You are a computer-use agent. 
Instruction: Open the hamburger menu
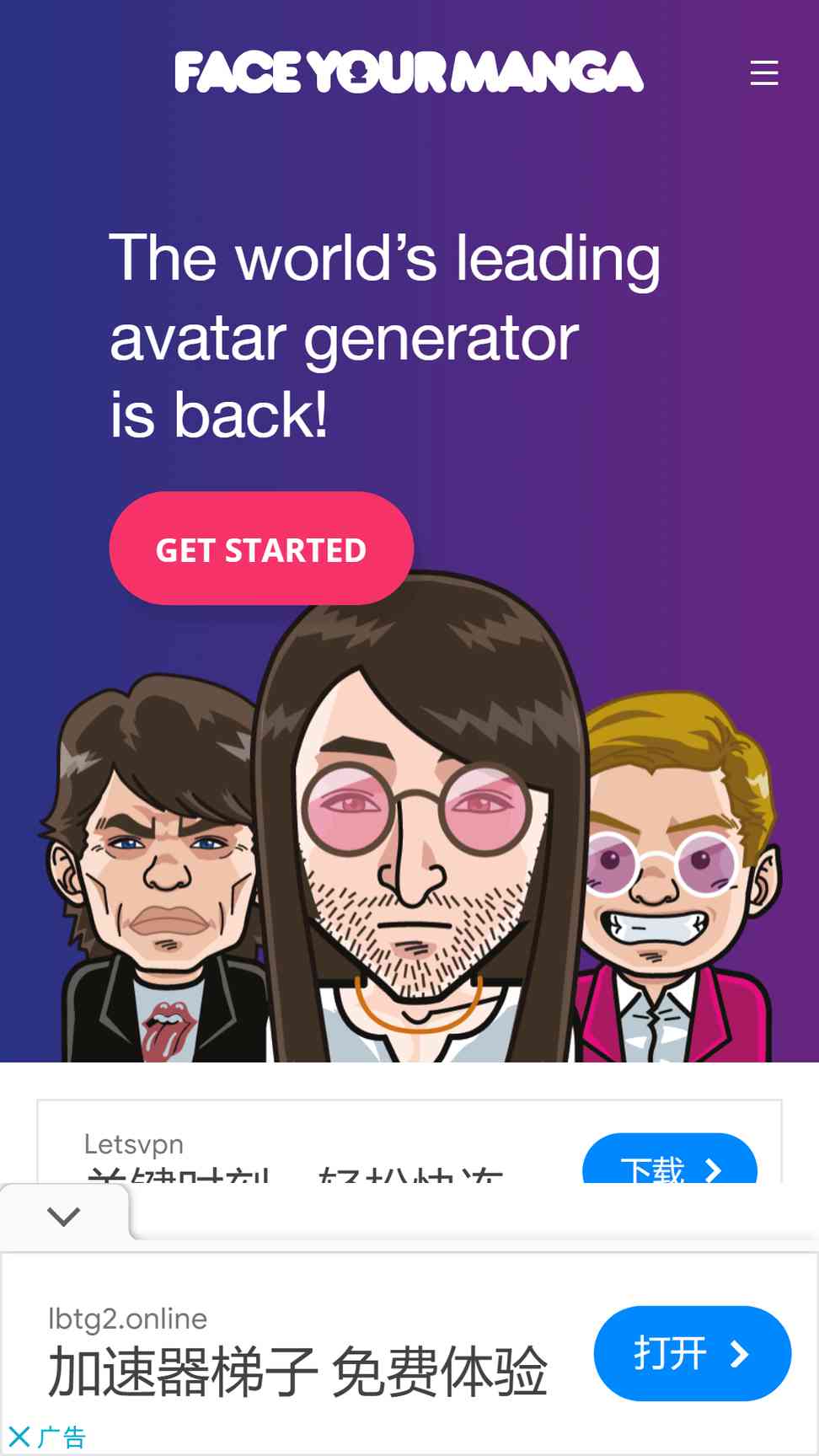point(764,72)
